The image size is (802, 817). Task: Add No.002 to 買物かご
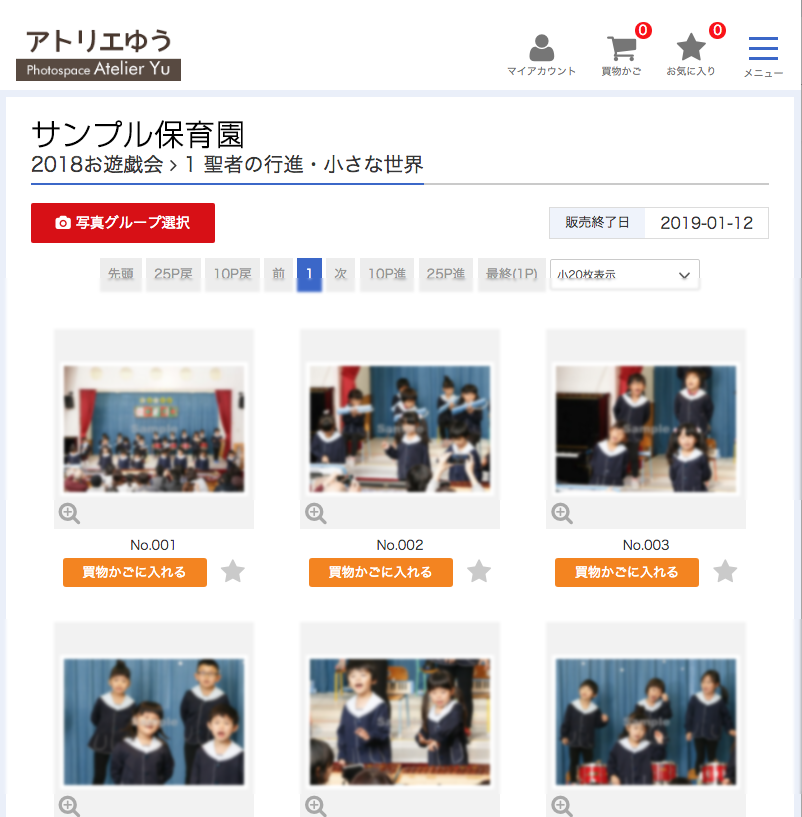[x=381, y=572]
